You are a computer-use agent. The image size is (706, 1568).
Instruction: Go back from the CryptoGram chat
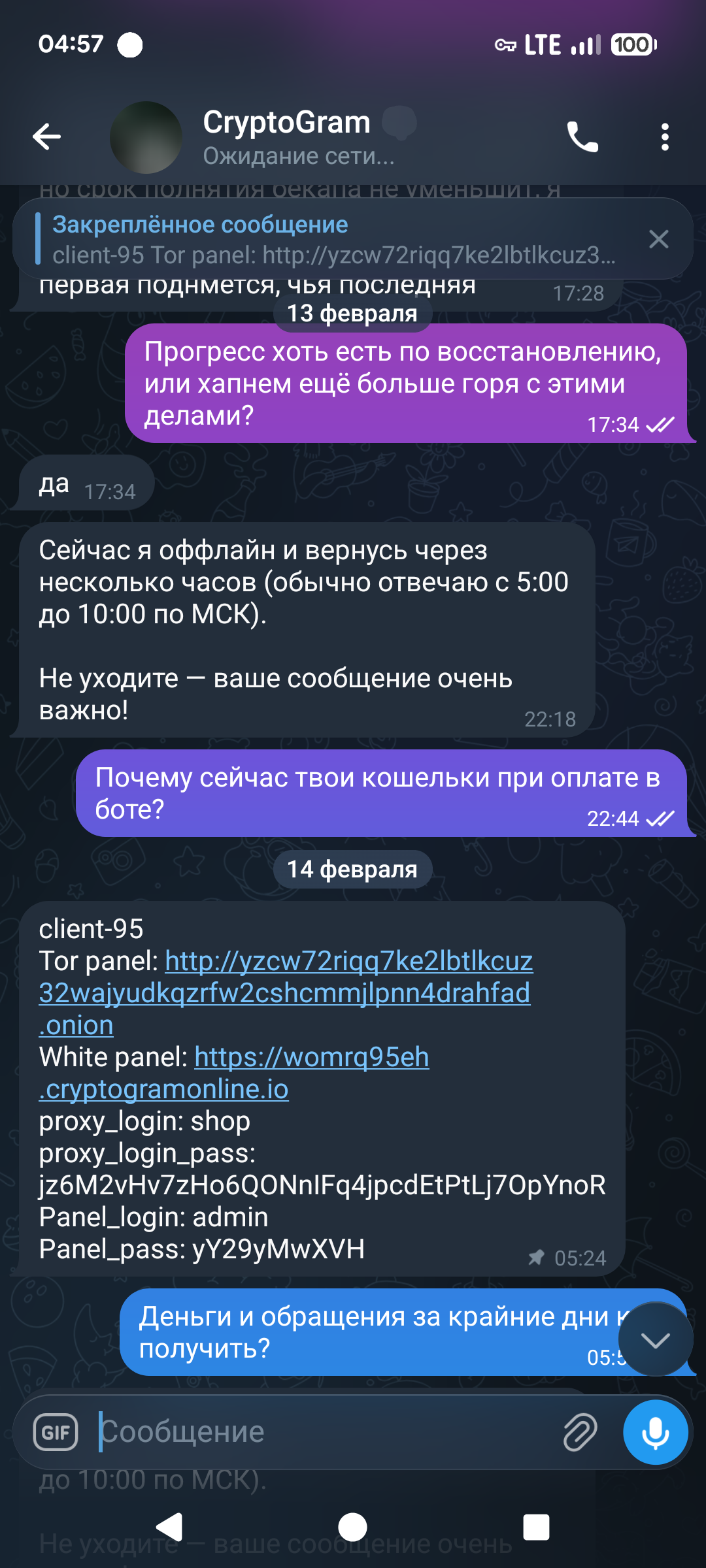click(x=46, y=137)
